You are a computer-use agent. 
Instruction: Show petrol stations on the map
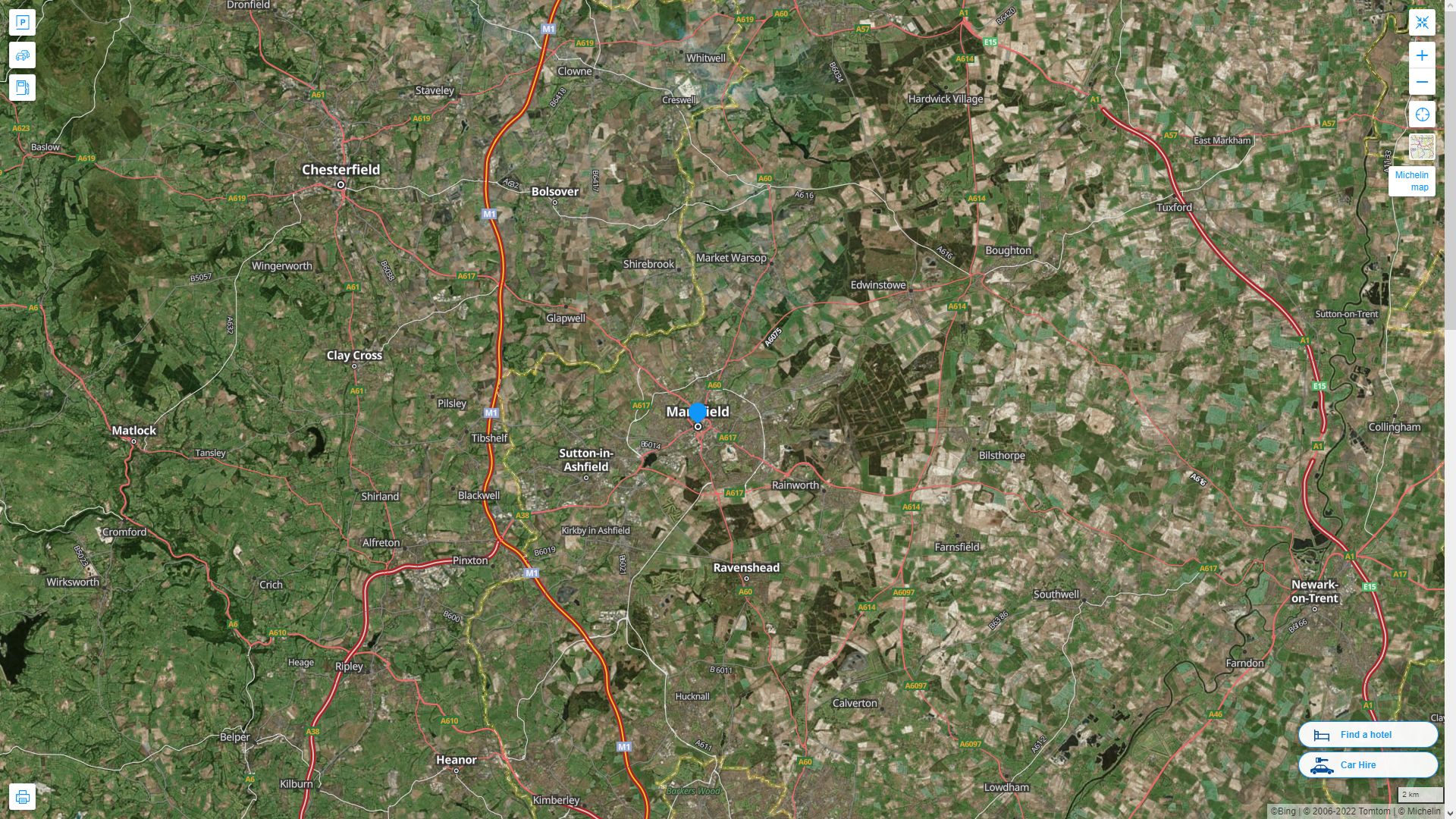pyautogui.click(x=22, y=88)
